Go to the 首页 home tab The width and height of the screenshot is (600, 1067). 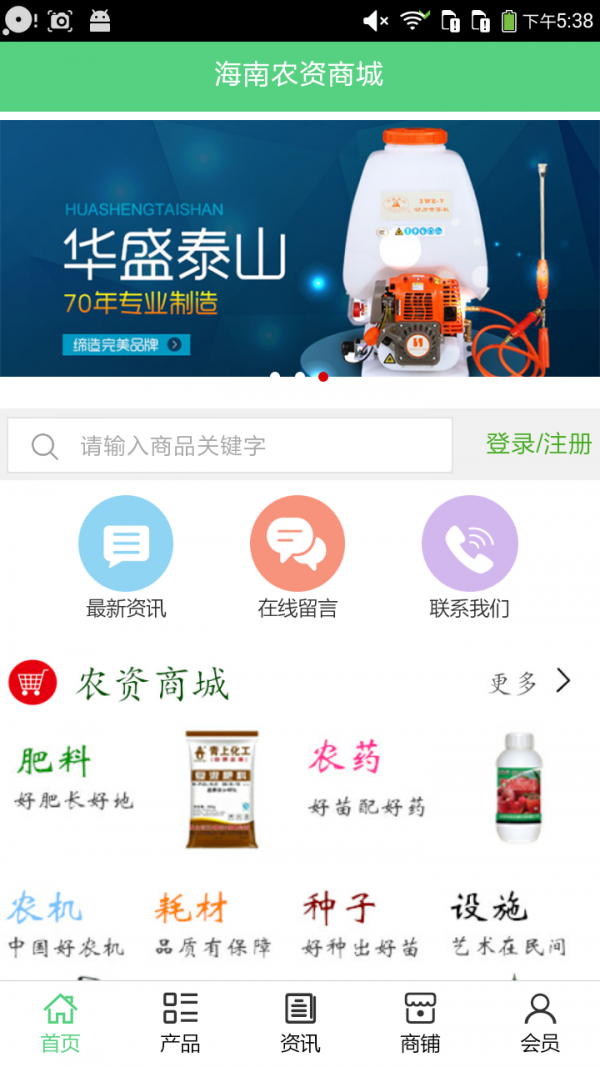click(60, 1023)
